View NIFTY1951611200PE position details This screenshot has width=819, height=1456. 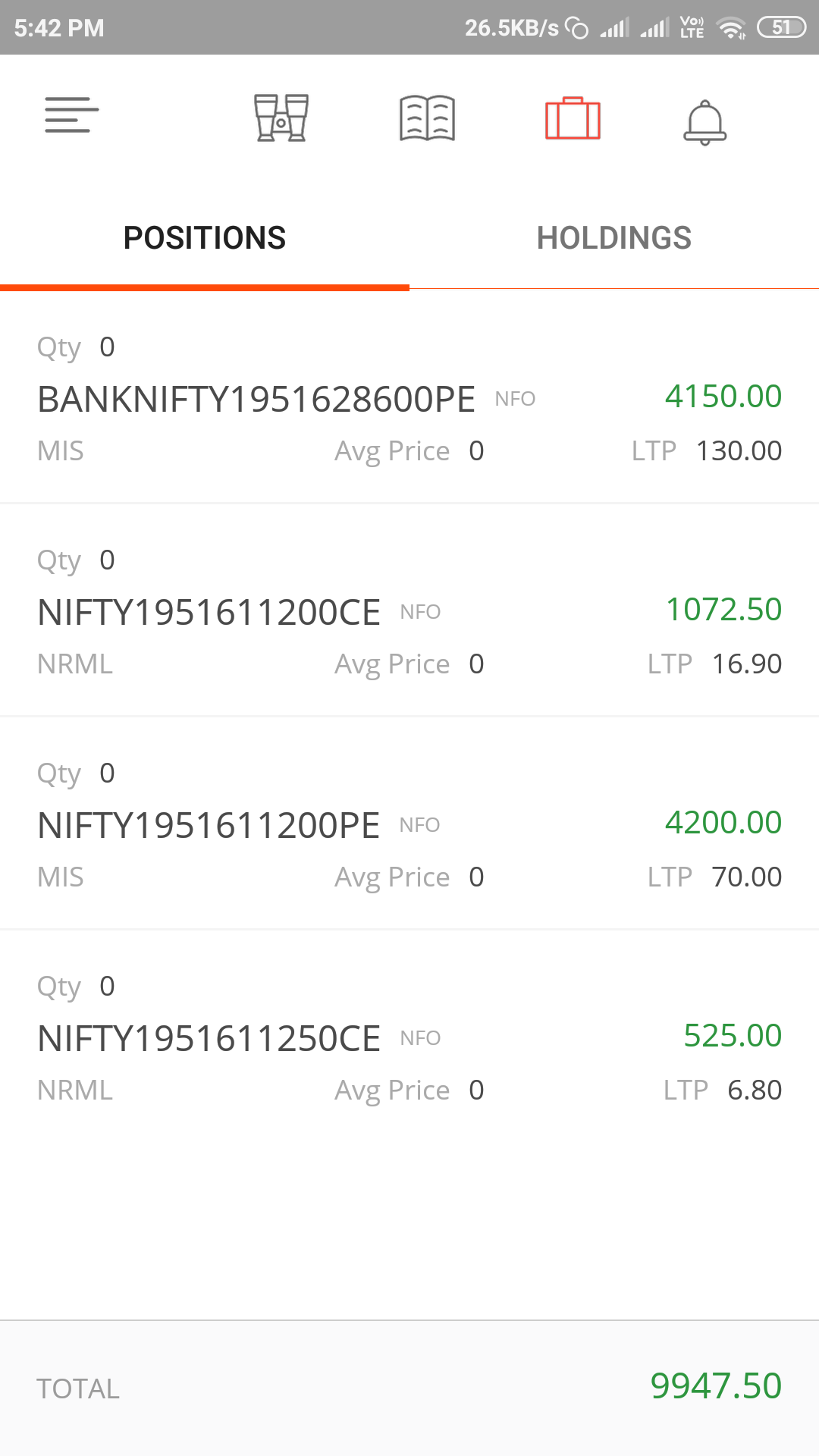click(409, 824)
